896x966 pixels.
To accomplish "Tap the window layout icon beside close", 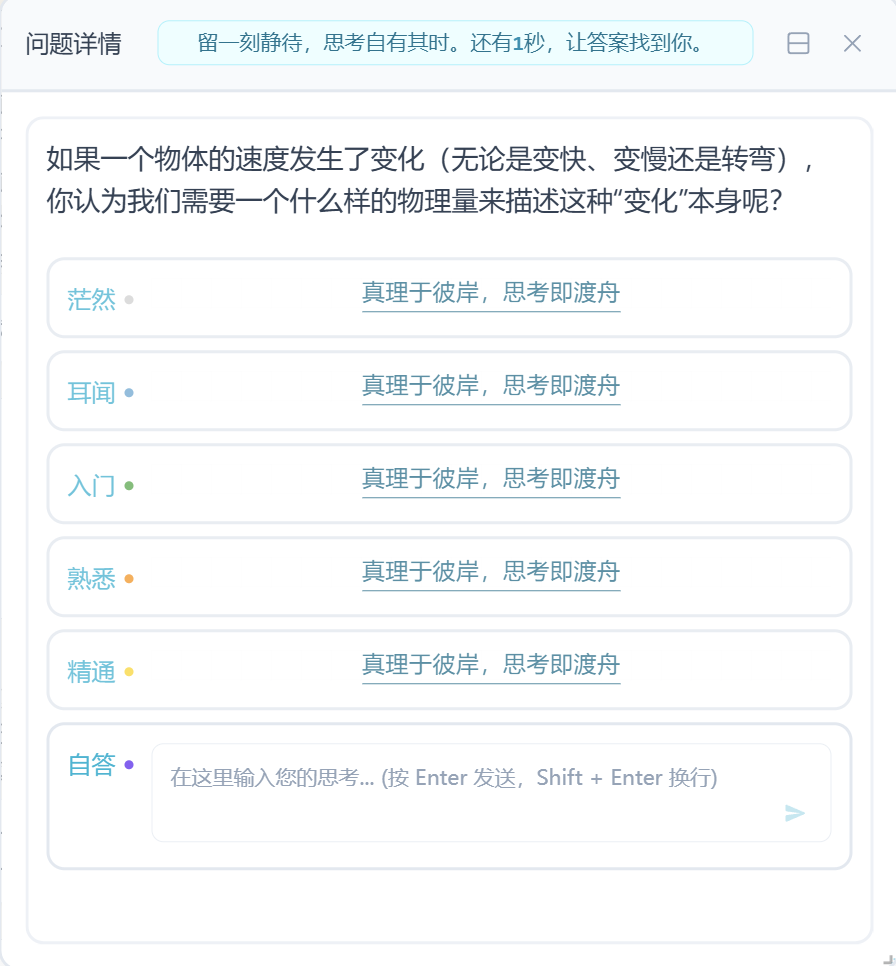I will pos(798,44).
